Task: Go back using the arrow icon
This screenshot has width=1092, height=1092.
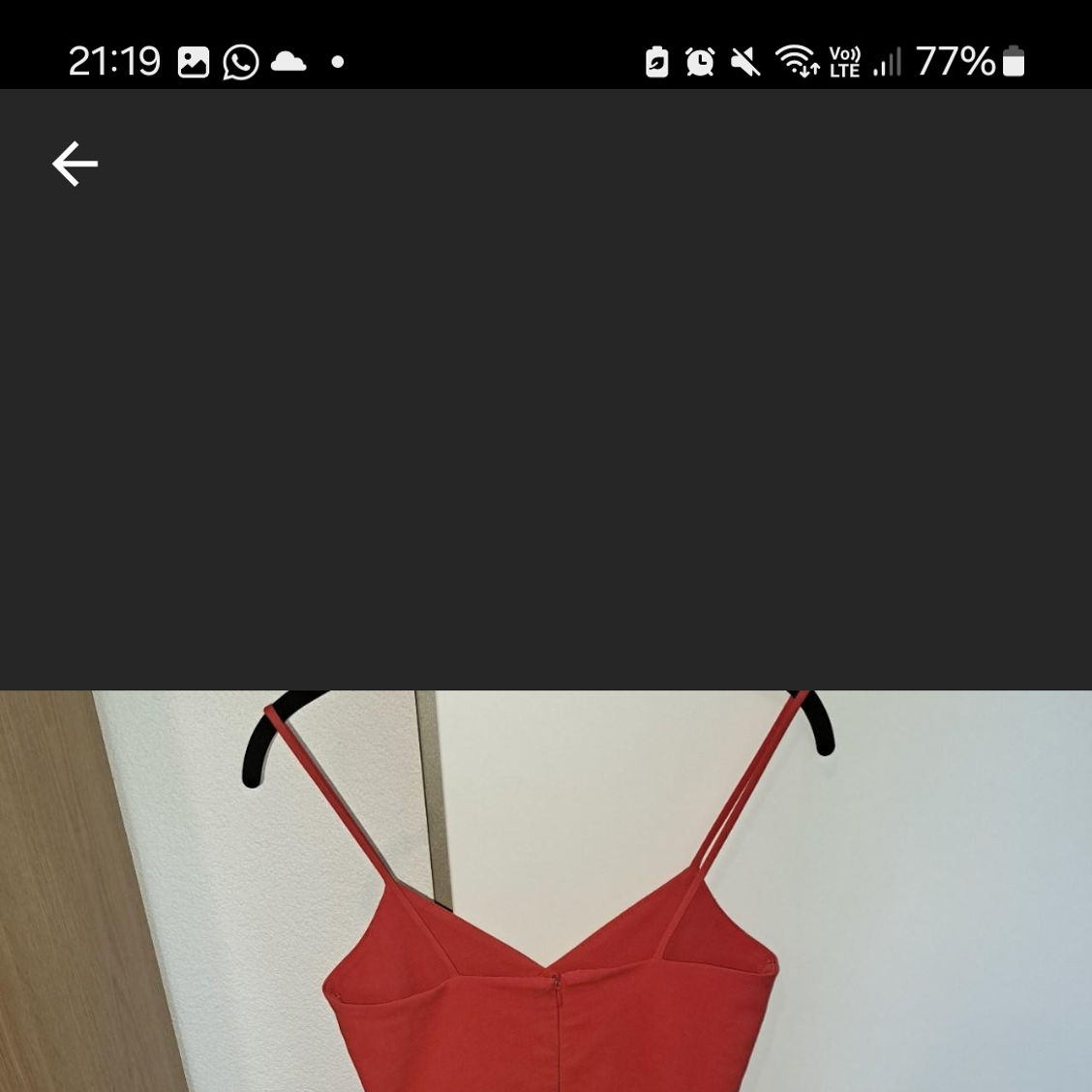Action: pyautogui.click(x=75, y=164)
